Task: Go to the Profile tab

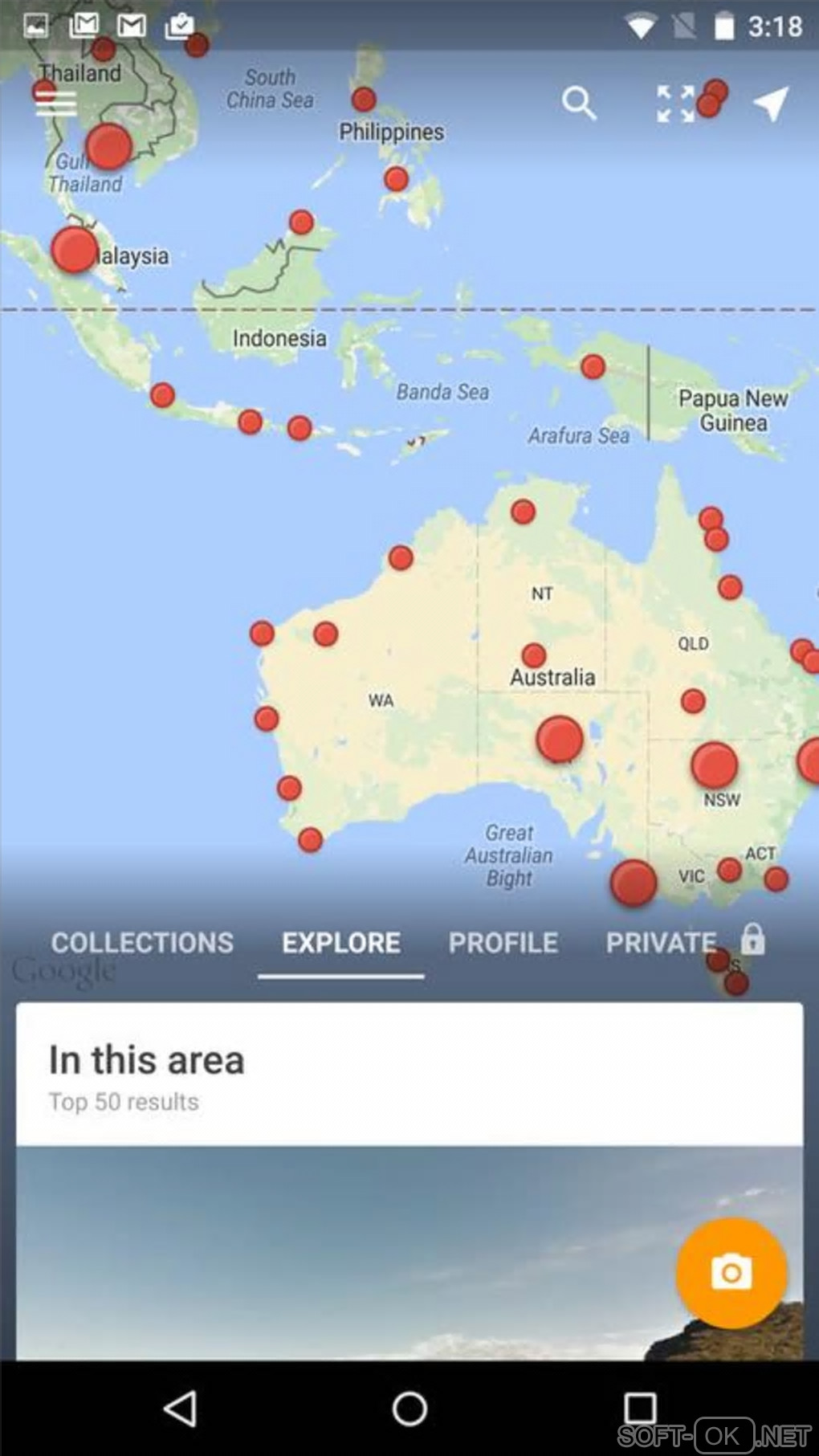Action: click(503, 942)
